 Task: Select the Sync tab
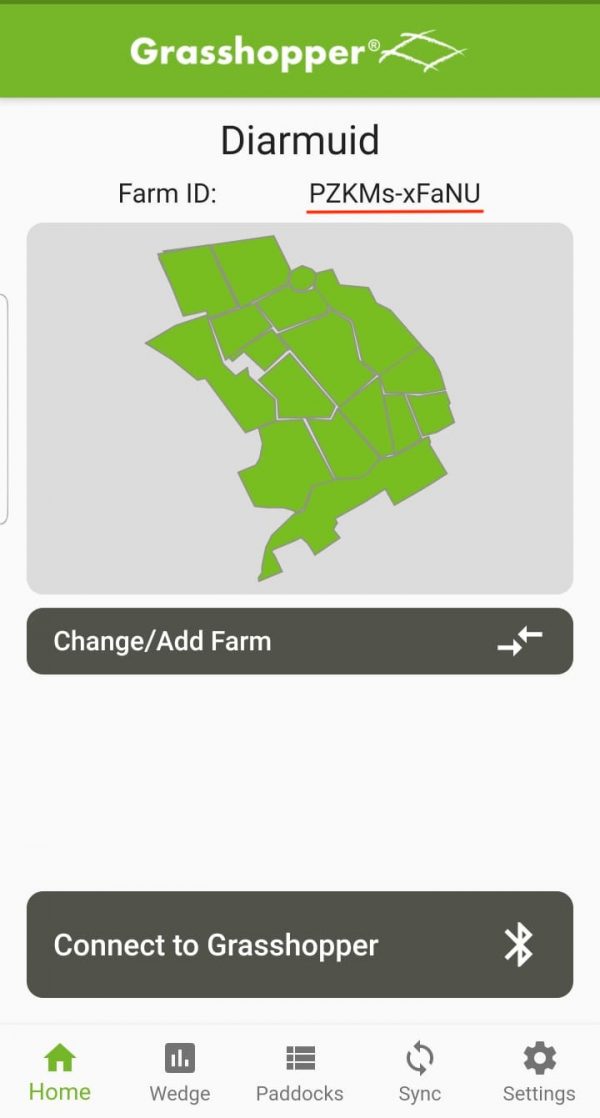pyautogui.click(x=420, y=1071)
